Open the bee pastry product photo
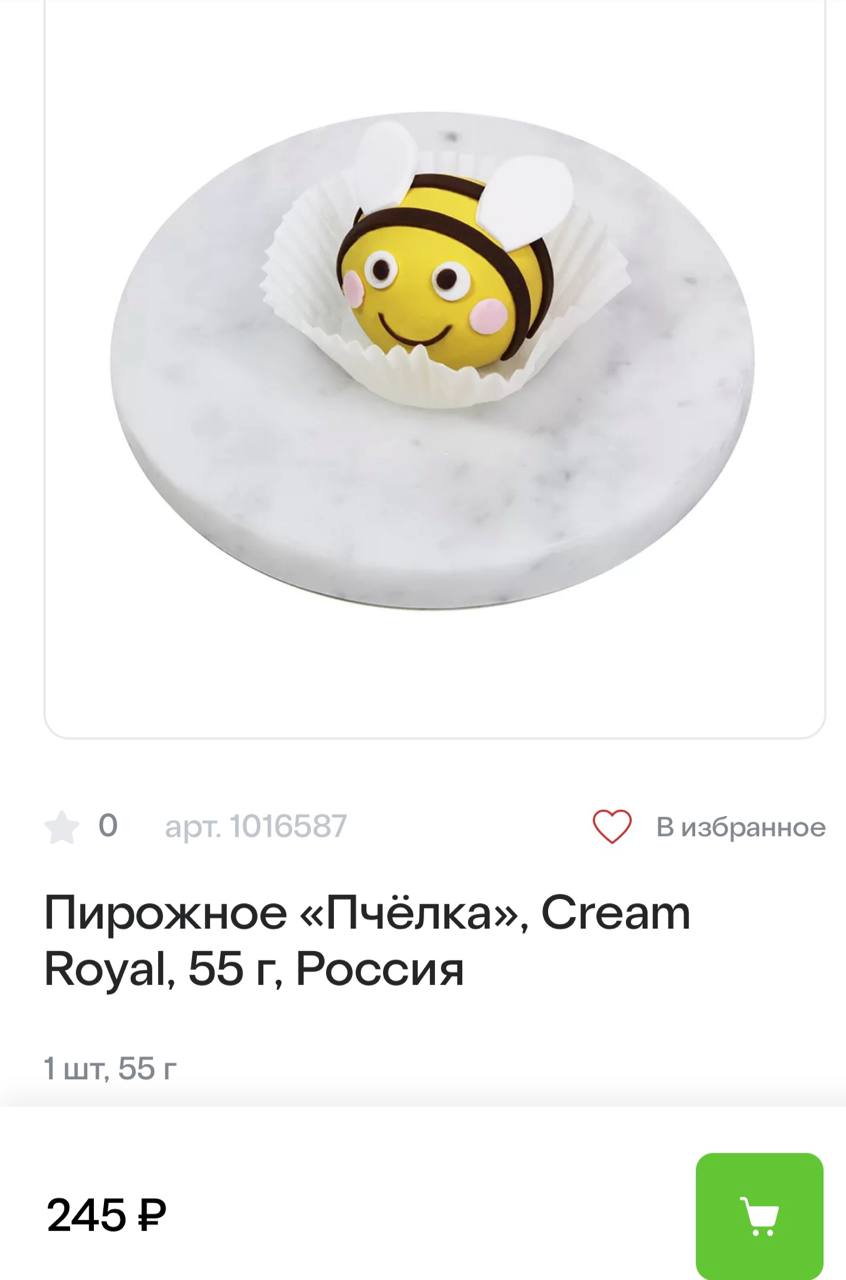 pos(434,360)
